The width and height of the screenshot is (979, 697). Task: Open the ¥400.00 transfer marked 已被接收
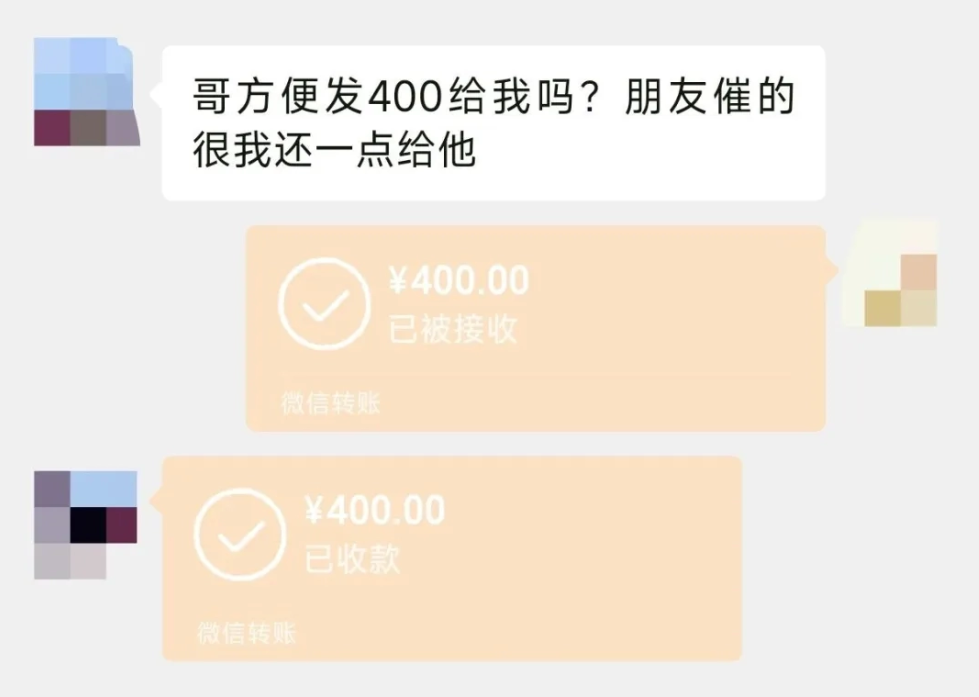point(535,328)
